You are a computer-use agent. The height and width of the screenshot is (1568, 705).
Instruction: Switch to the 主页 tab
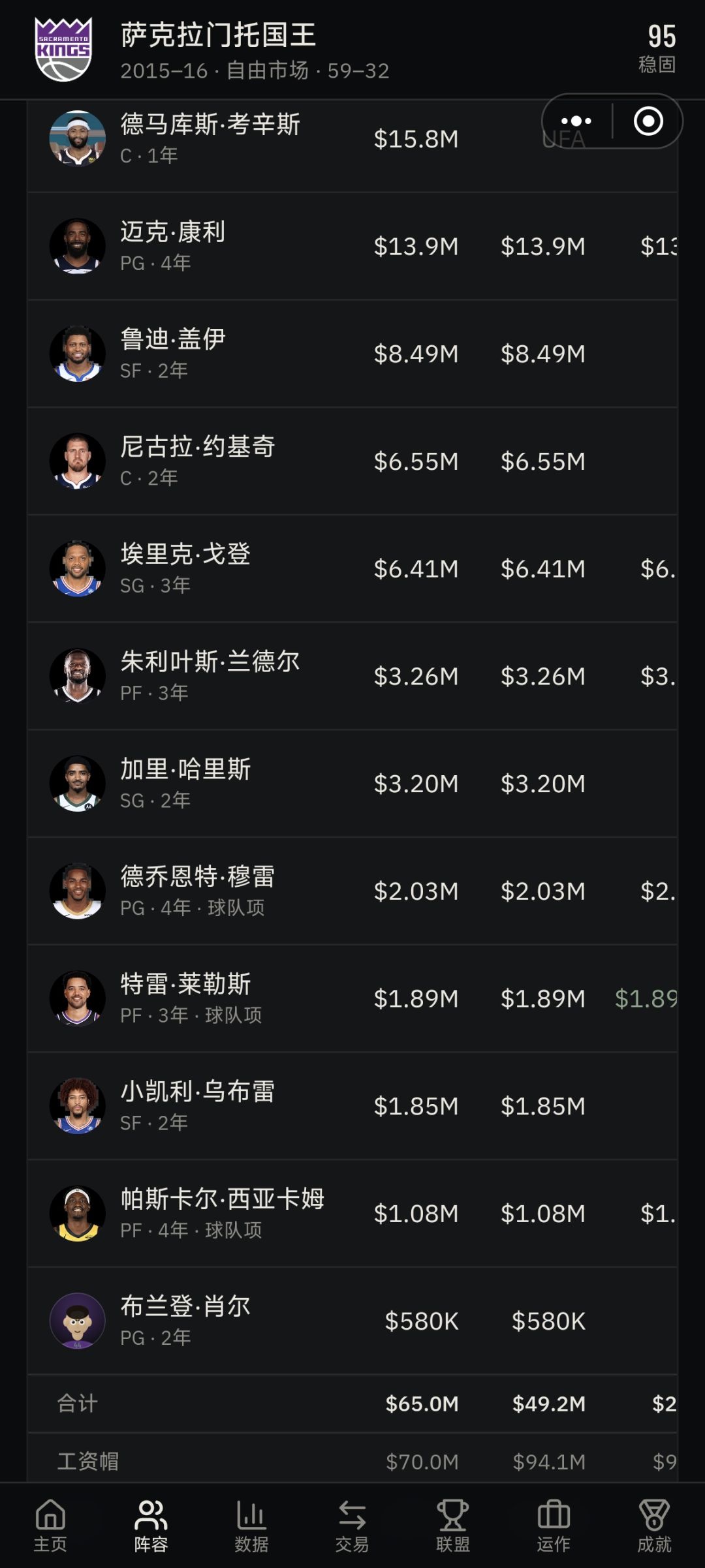50,1526
